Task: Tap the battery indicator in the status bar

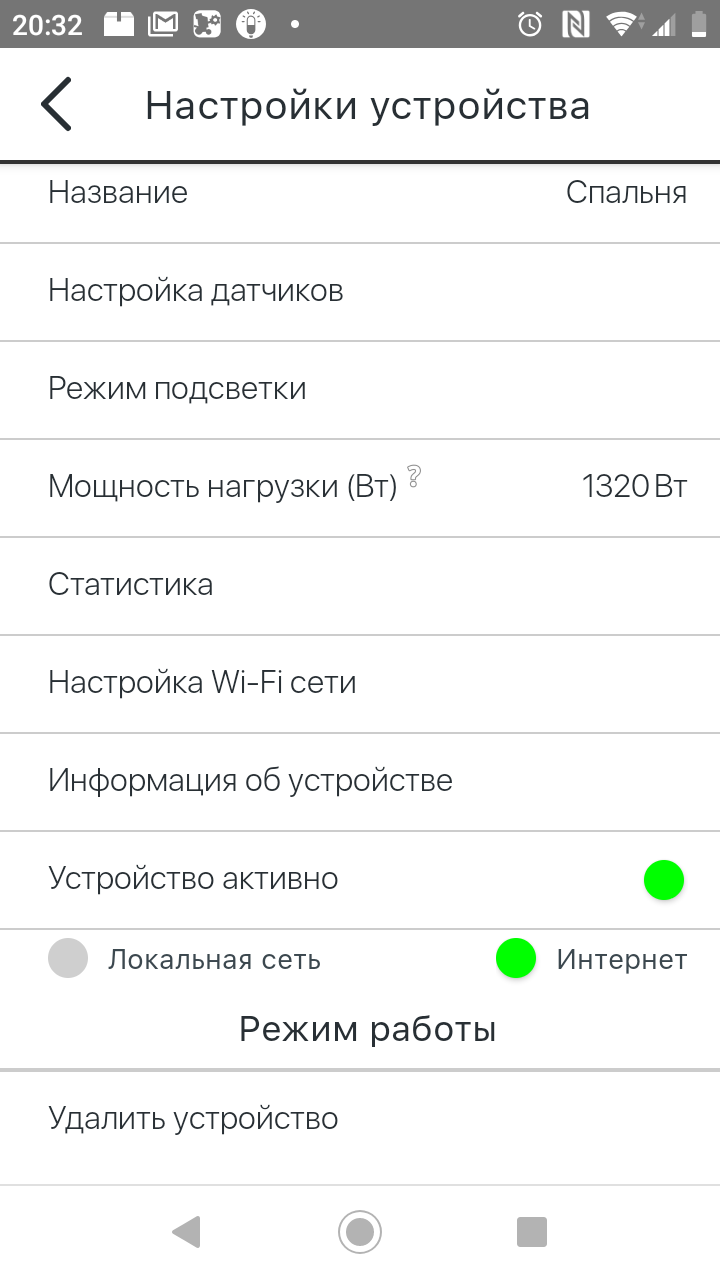Action: click(x=700, y=22)
